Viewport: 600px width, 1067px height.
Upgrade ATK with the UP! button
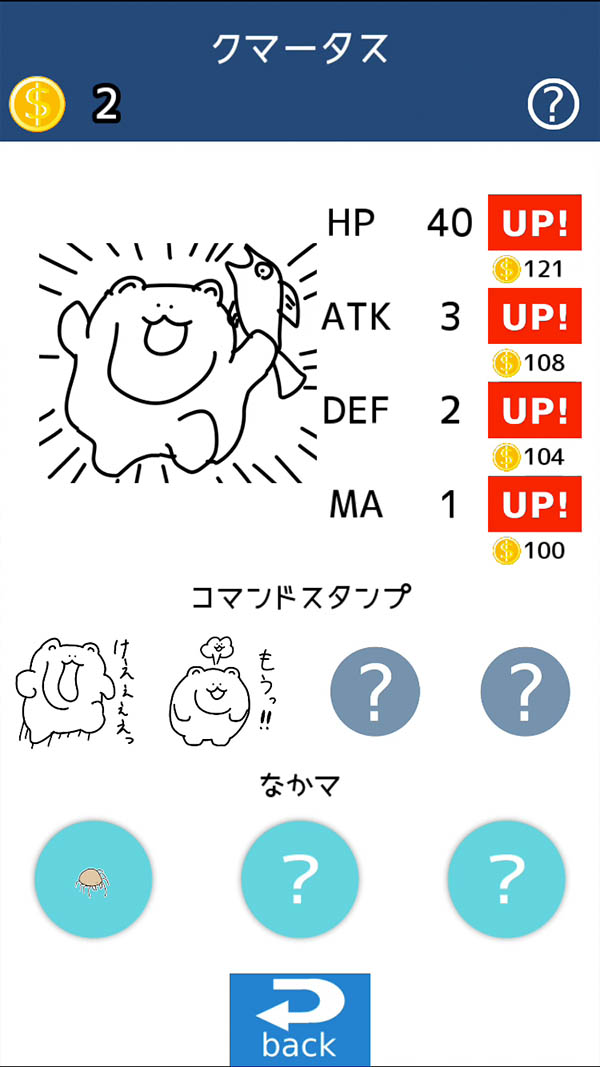tap(534, 316)
